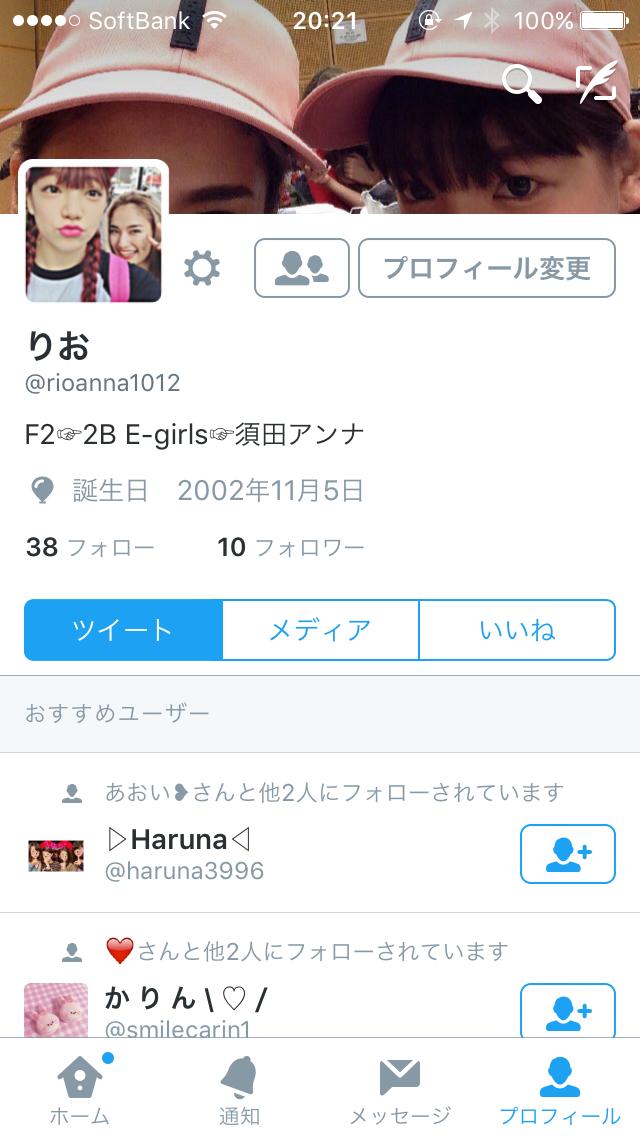
Task: Switch to the メディア tab
Action: click(x=320, y=630)
